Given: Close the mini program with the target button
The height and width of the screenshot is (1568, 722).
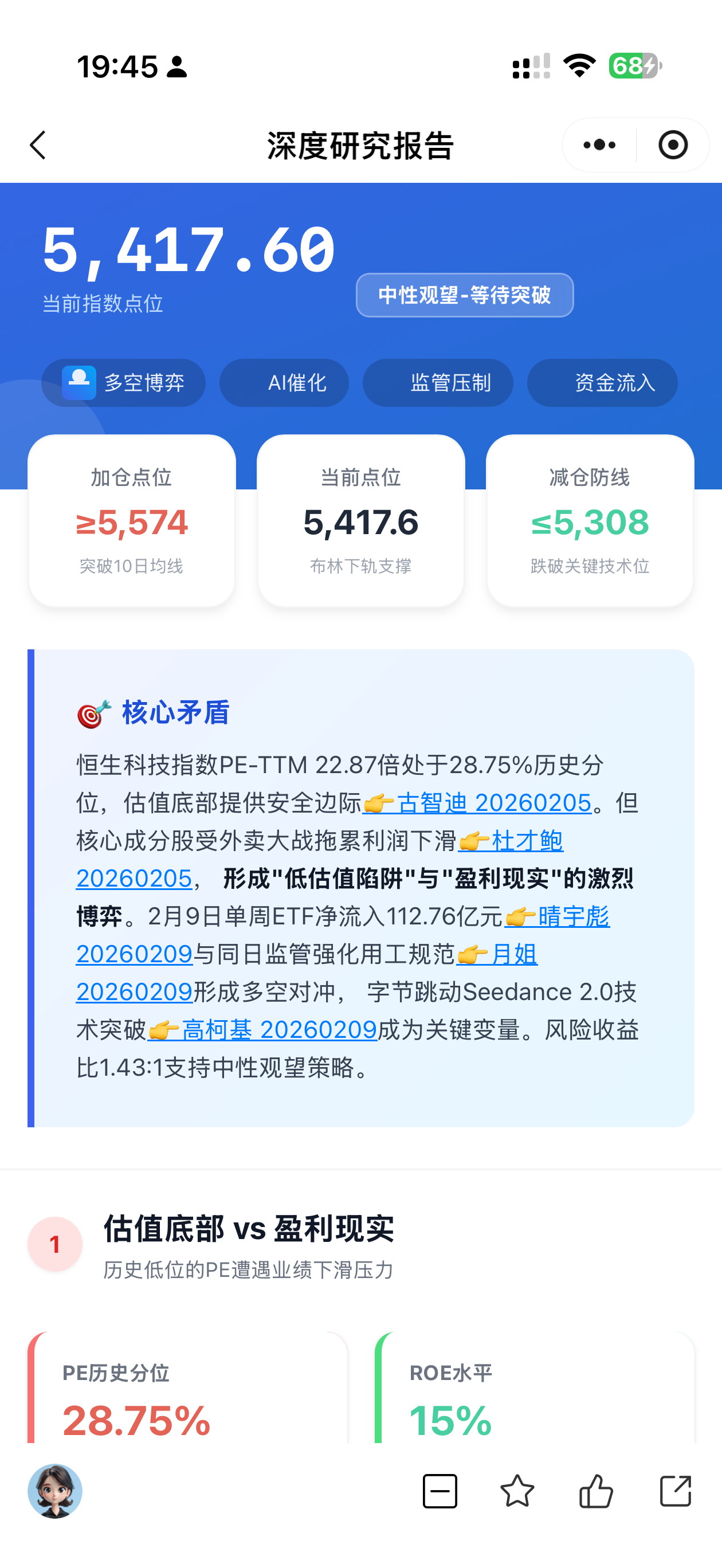Looking at the screenshot, I should (x=673, y=146).
